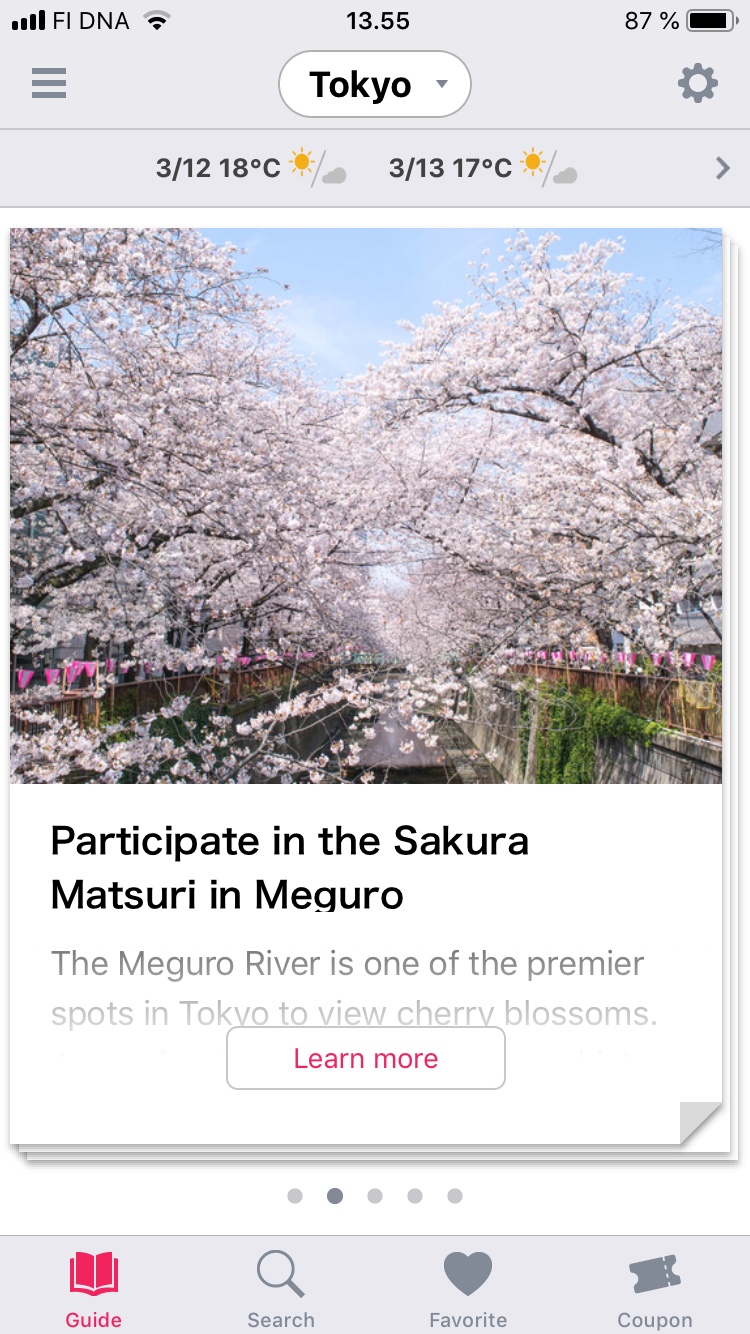Screen dimensions: 750x1334
Task: Open the settings gear
Action: (698, 84)
